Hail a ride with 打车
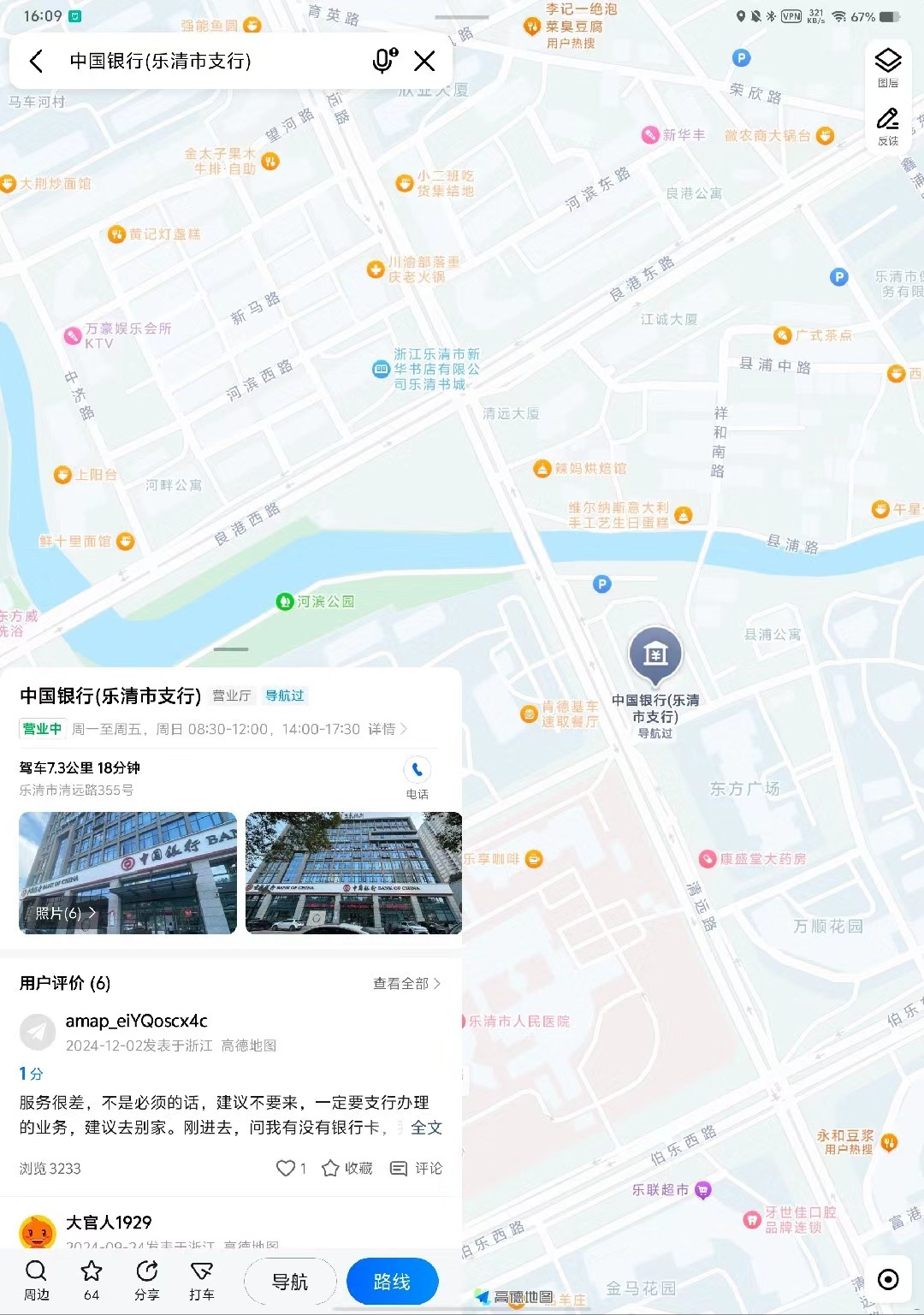 (202, 1280)
